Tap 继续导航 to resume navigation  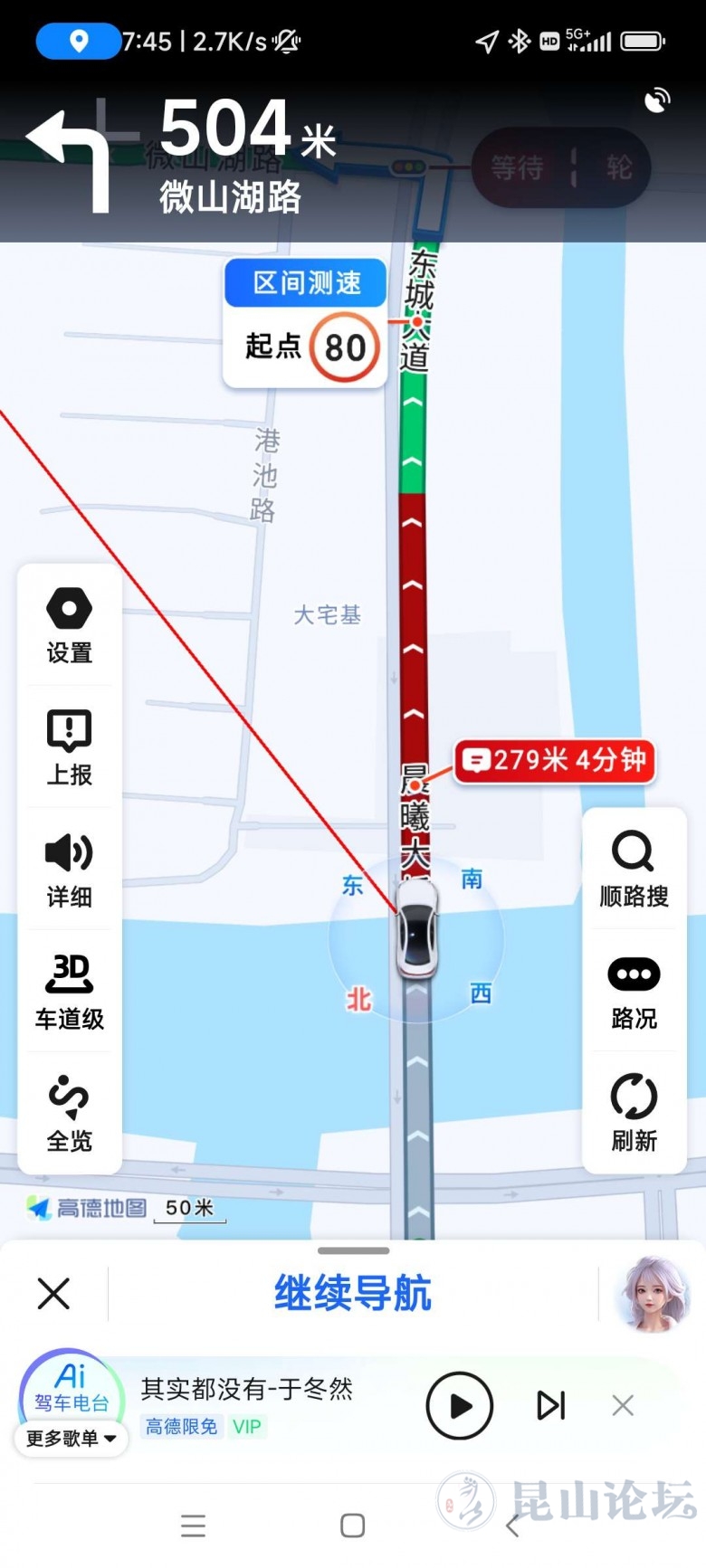(x=353, y=1293)
